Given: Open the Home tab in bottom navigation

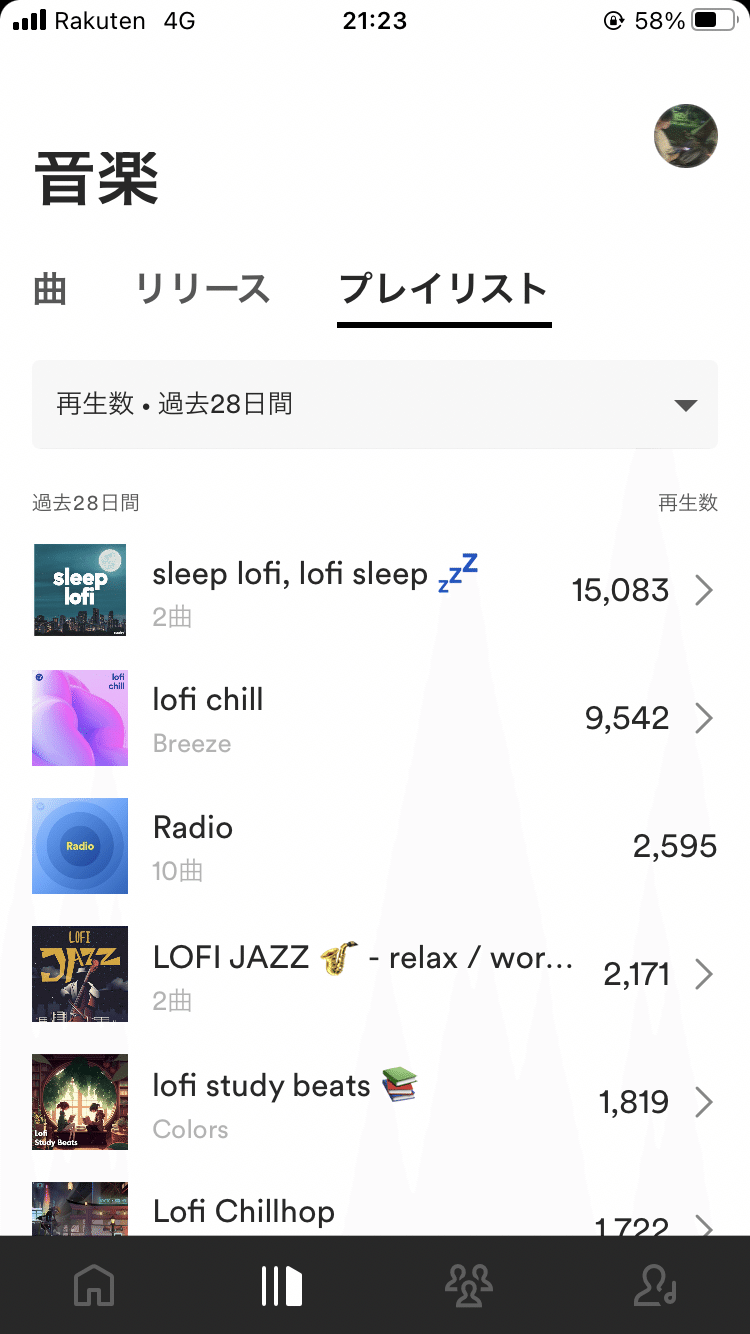Looking at the screenshot, I should (x=94, y=1288).
